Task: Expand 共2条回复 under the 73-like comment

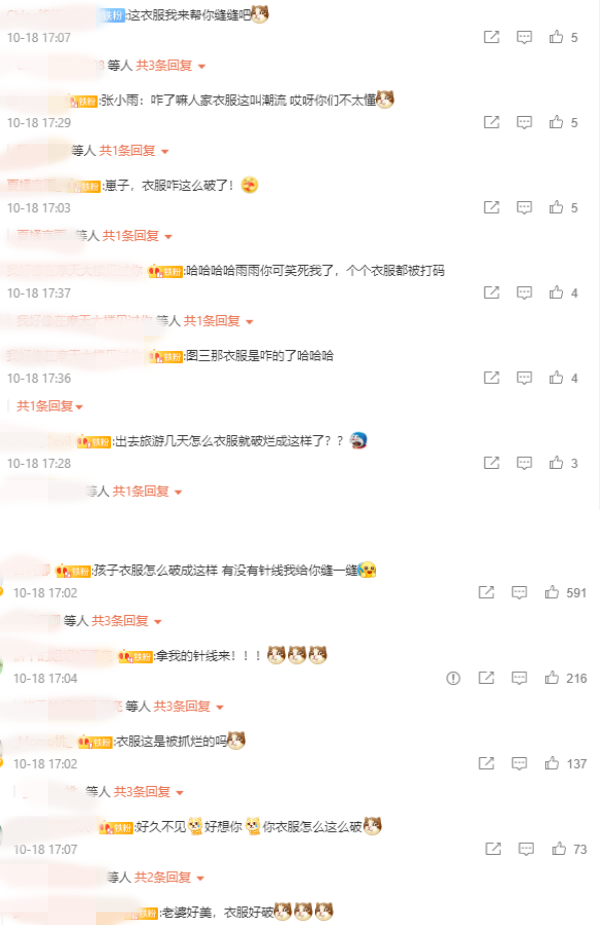Action: 170,877
